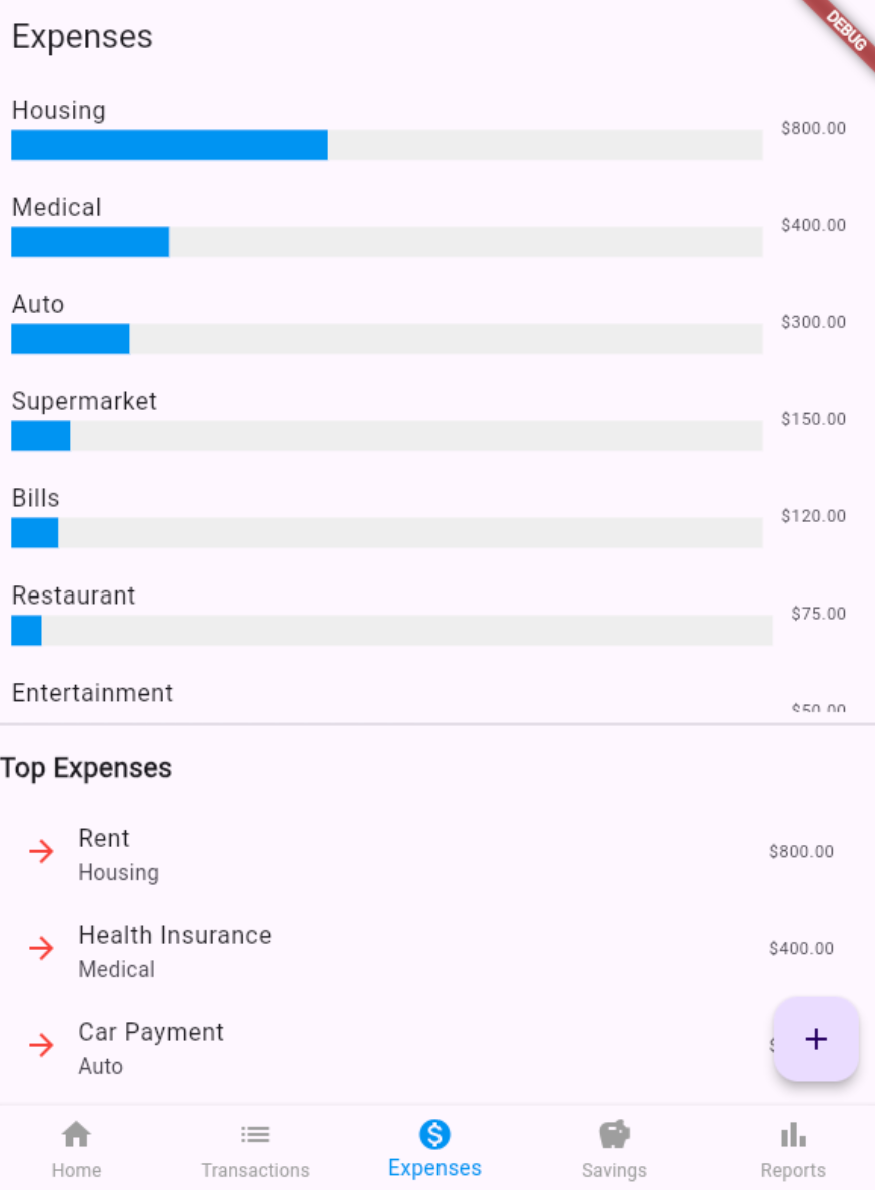Image resolution: width=875 pixels, height=1190 pixels.
Task: Open the Savings tab
Action: pos(614,1148)
